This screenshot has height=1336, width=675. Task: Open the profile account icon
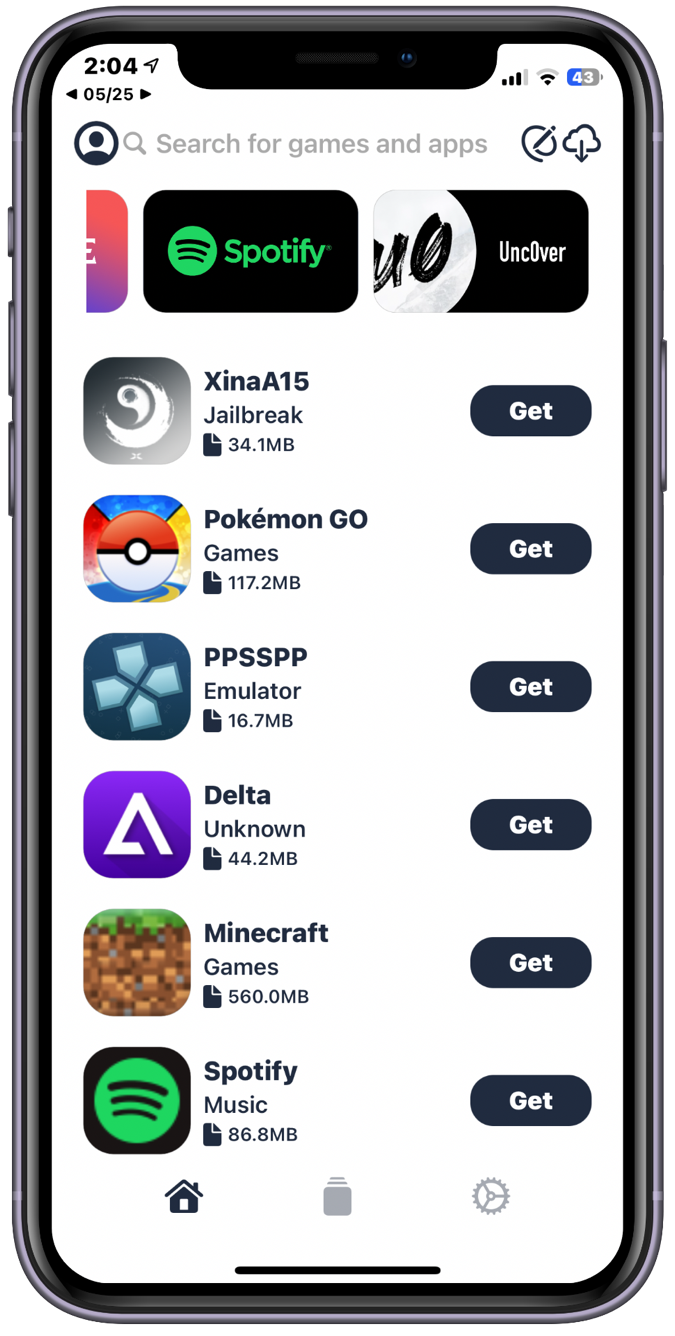click(x=96, y=144)
